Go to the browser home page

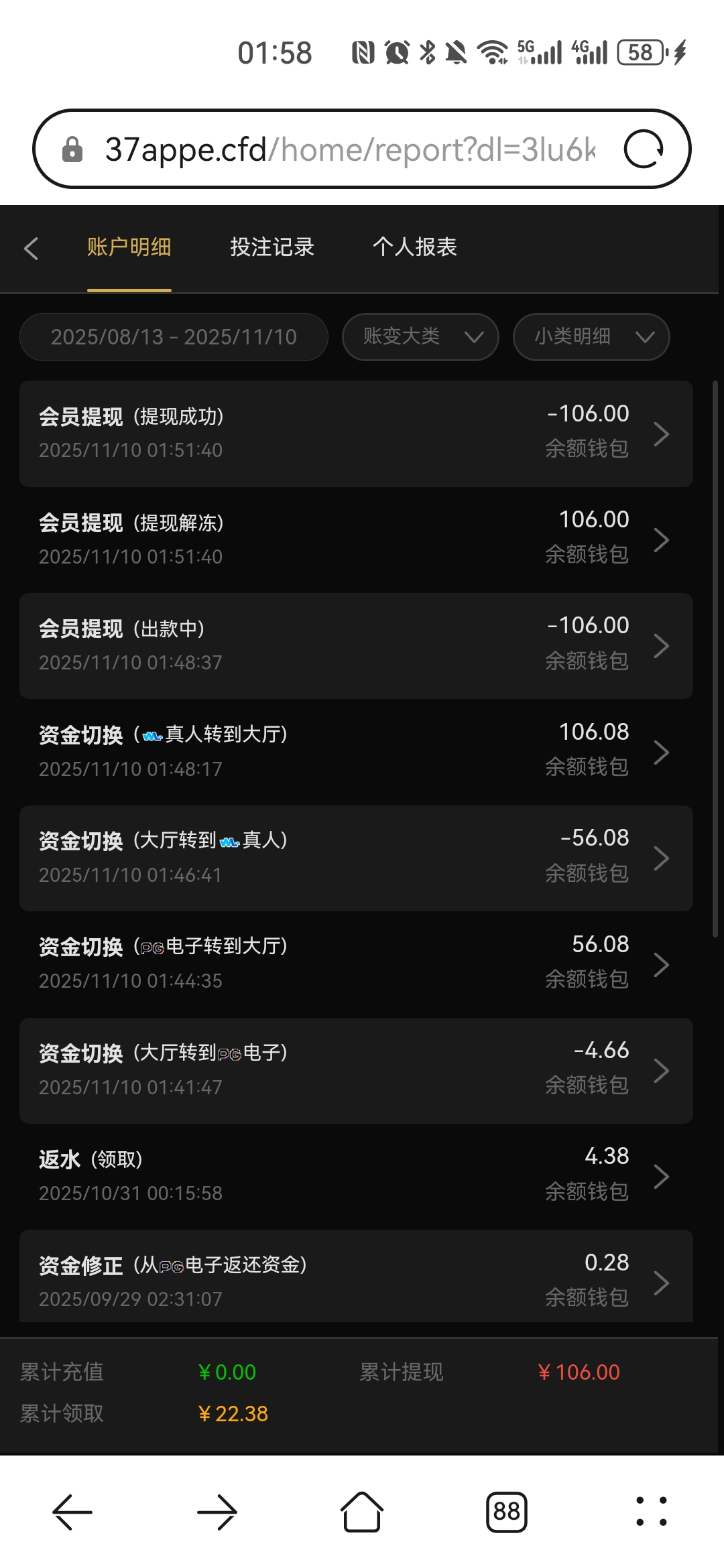click(362, 1512)
